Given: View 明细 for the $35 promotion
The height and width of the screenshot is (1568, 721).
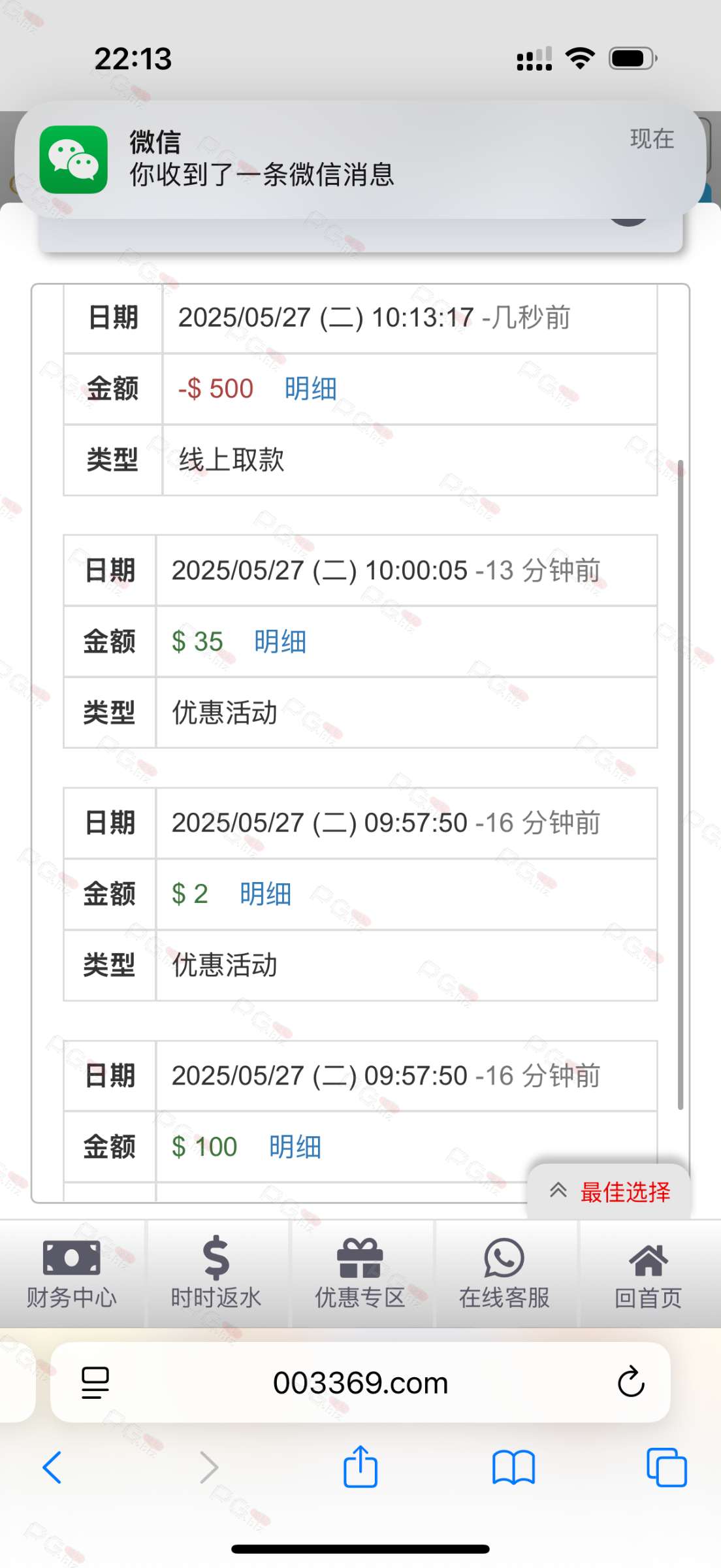Looking at the screenshot, I should (280, 642).
